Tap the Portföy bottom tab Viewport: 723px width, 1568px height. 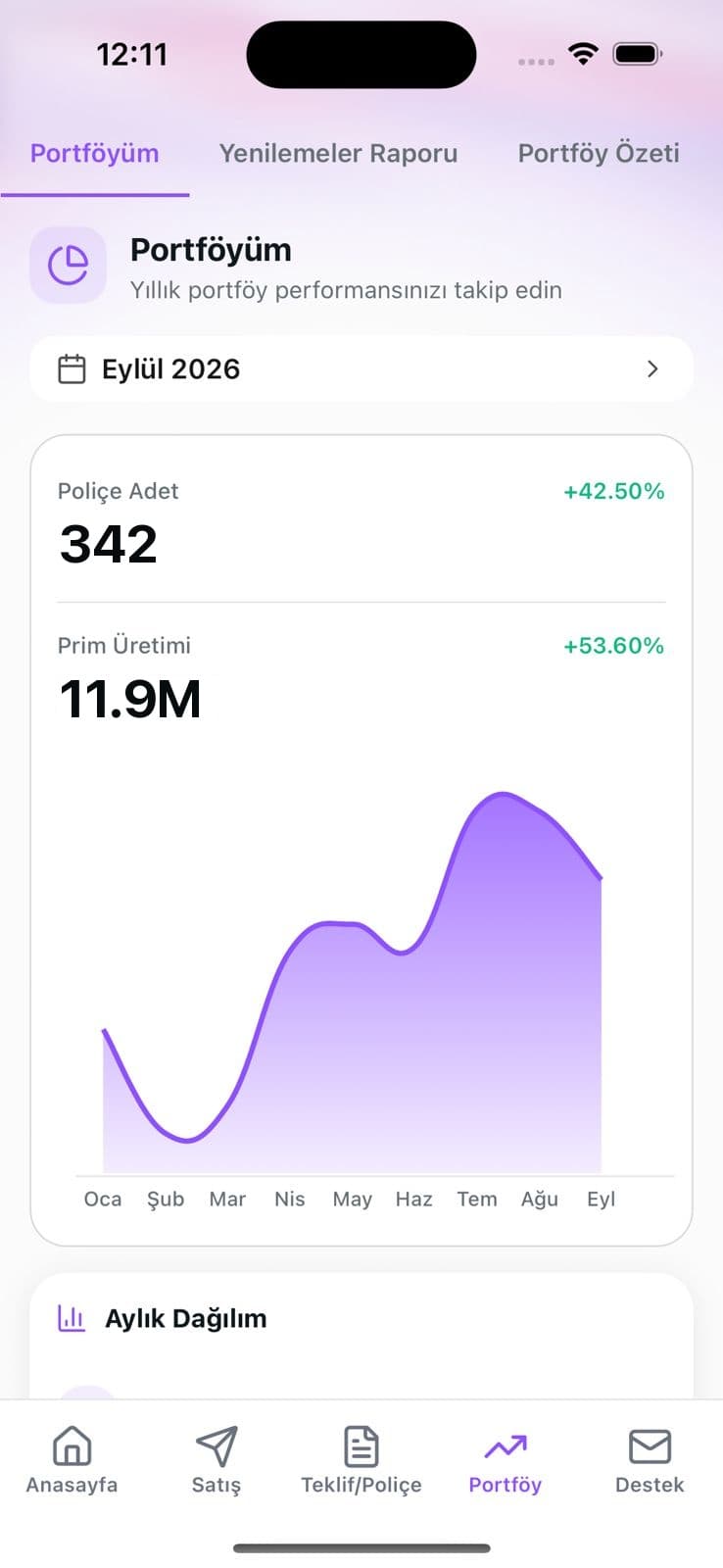506,1460
